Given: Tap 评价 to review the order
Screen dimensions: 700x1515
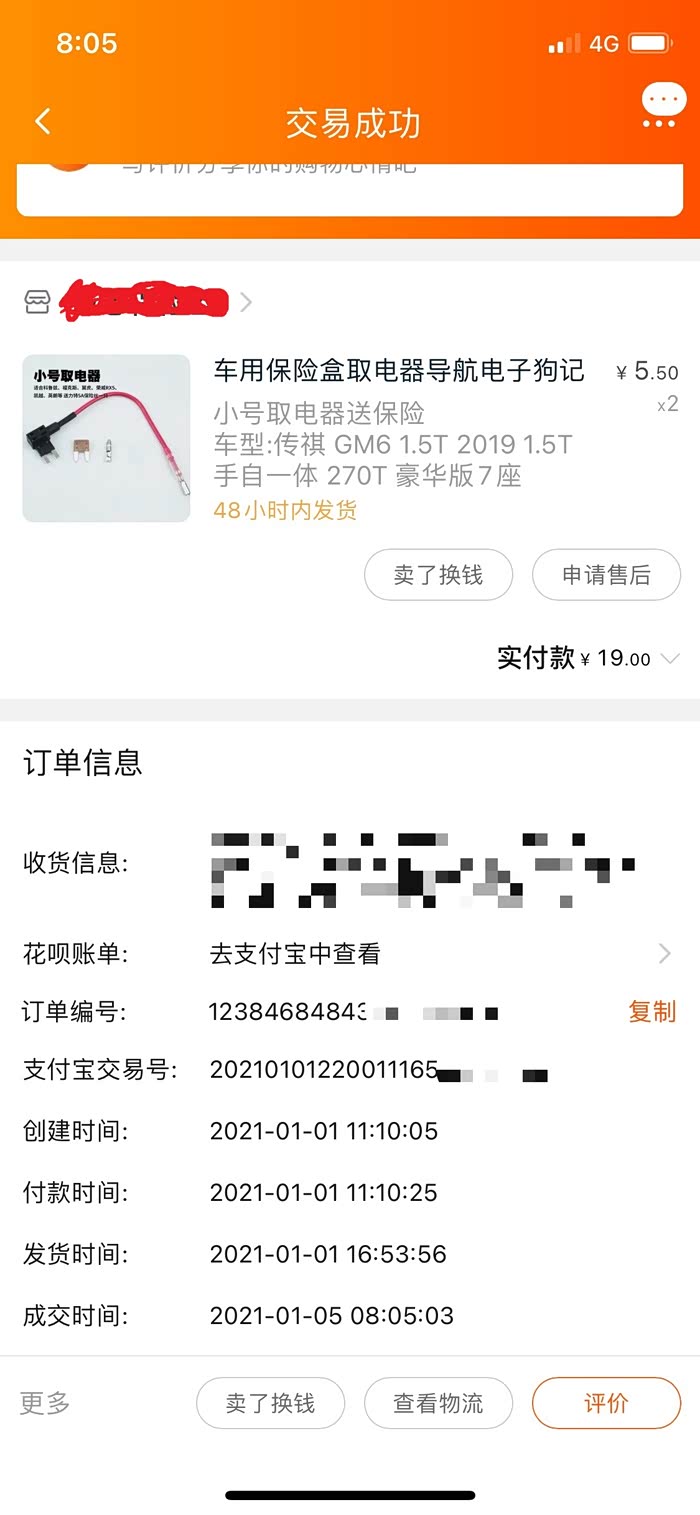Looking at the screenshot, I should point(606,1403).
